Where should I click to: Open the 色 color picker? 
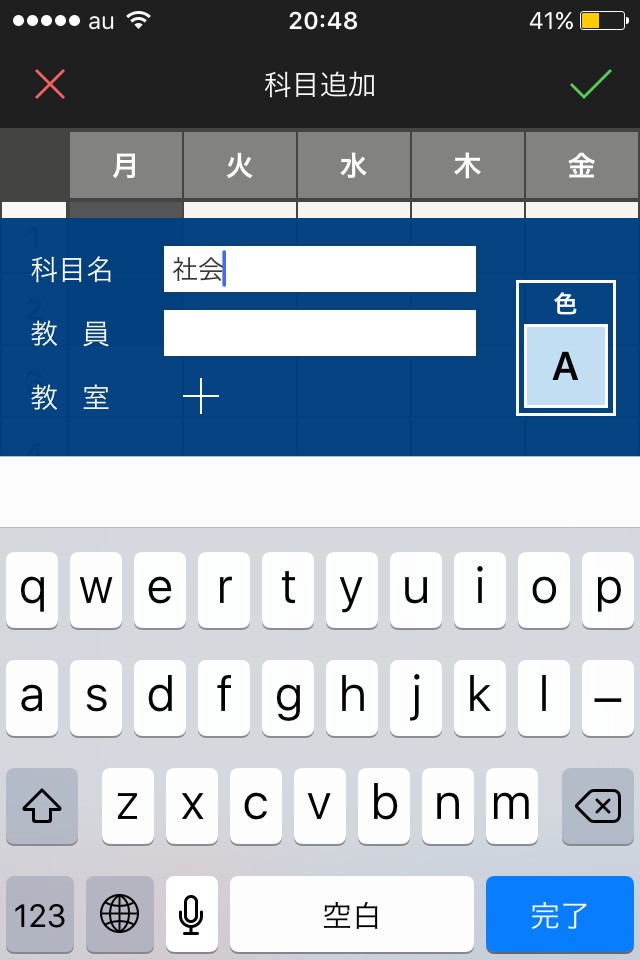click(x=565, y=348)
